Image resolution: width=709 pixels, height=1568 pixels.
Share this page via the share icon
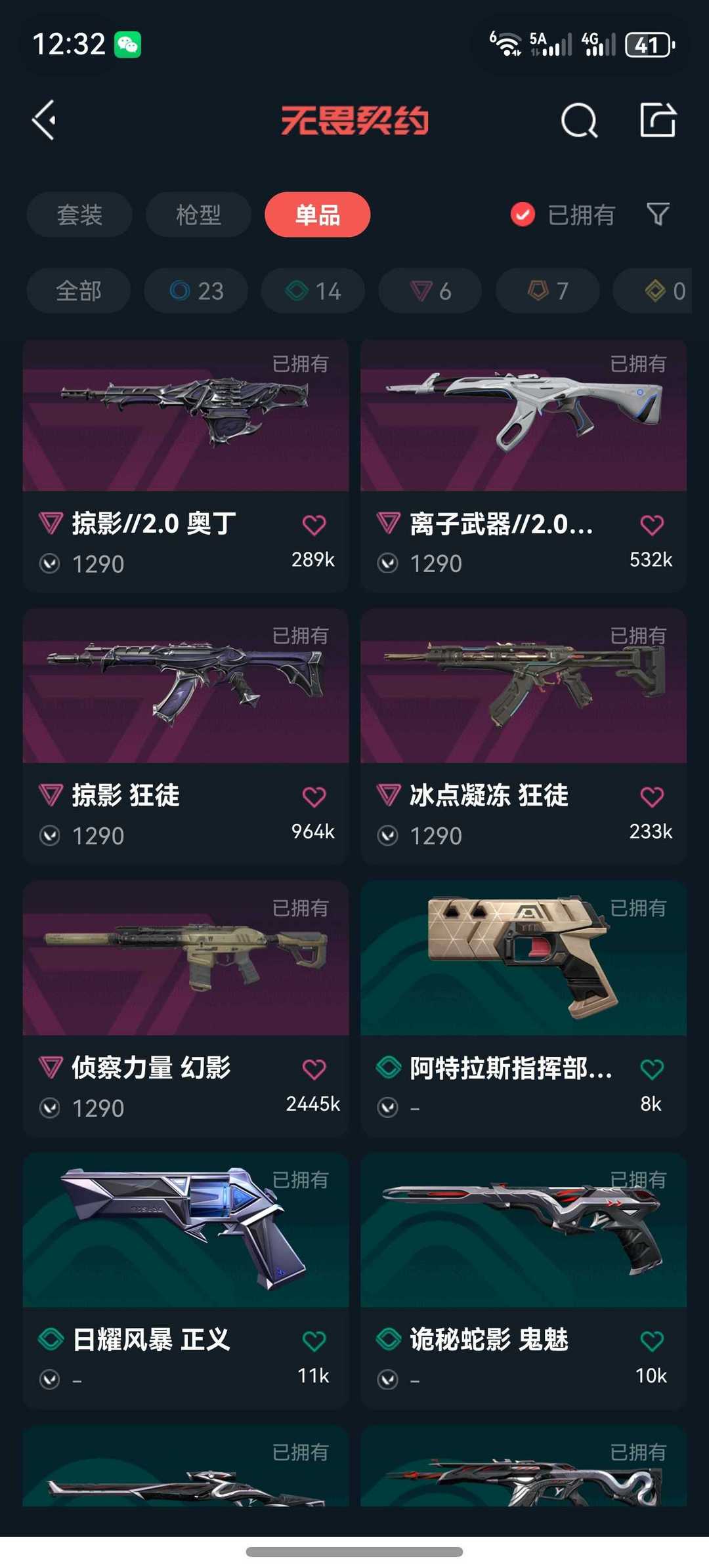[x=658, y=120]
